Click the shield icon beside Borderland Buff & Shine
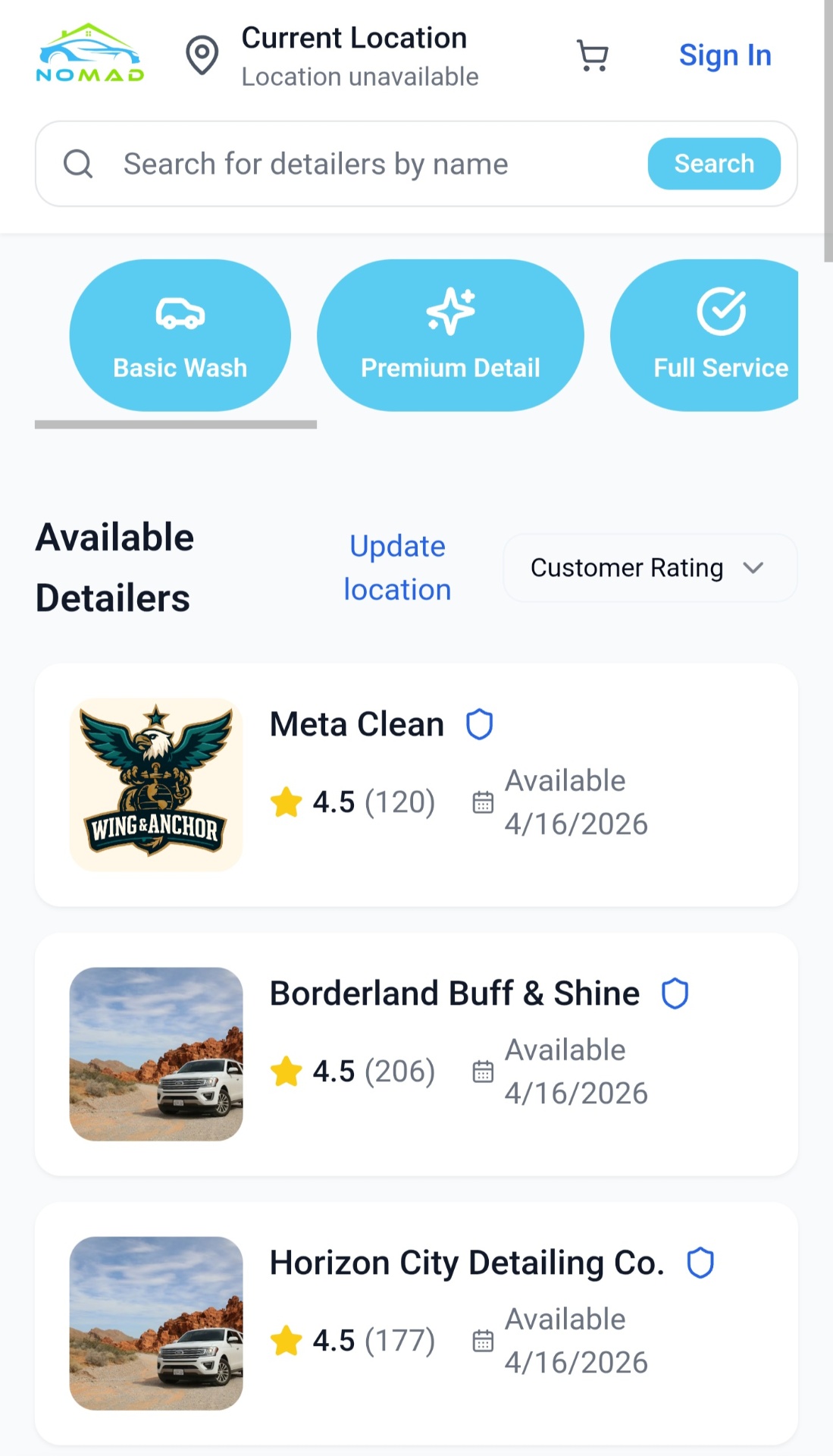Screen dimensions: 833x1456 675,993
